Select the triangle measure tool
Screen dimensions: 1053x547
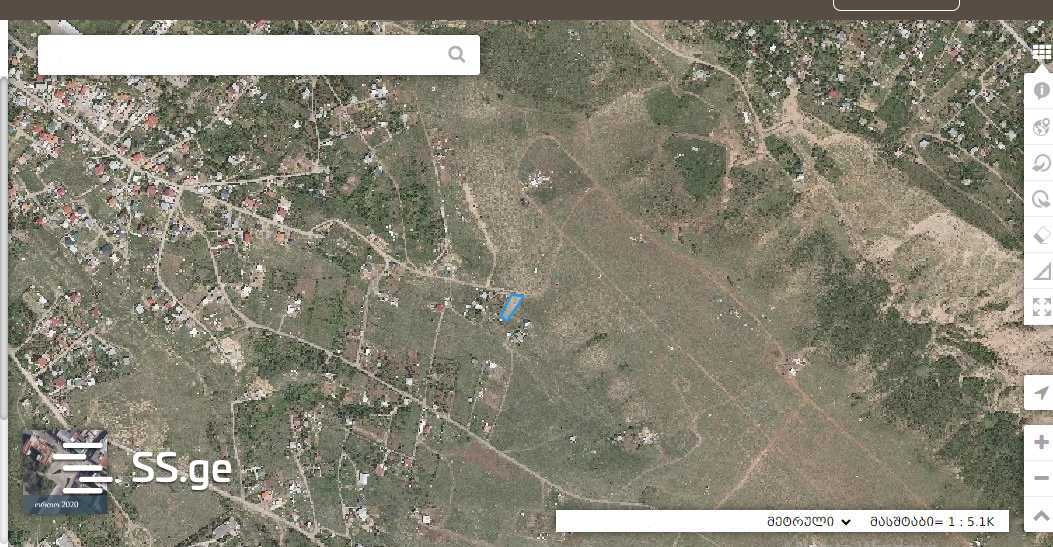click(1041, 271)
